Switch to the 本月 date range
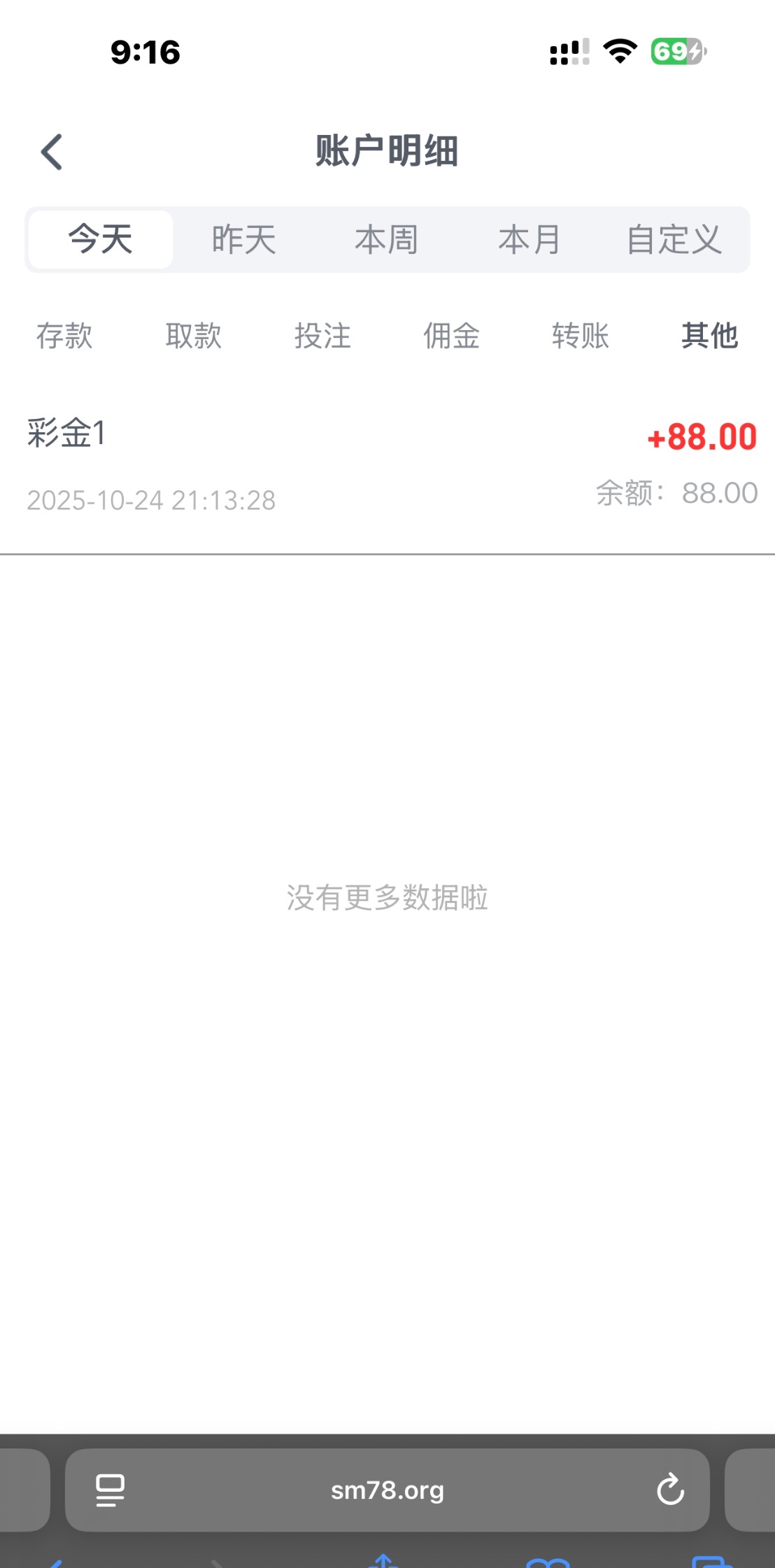Image resolution: width=775 pixels, height=1568 pixels. (x=529, y=239)
